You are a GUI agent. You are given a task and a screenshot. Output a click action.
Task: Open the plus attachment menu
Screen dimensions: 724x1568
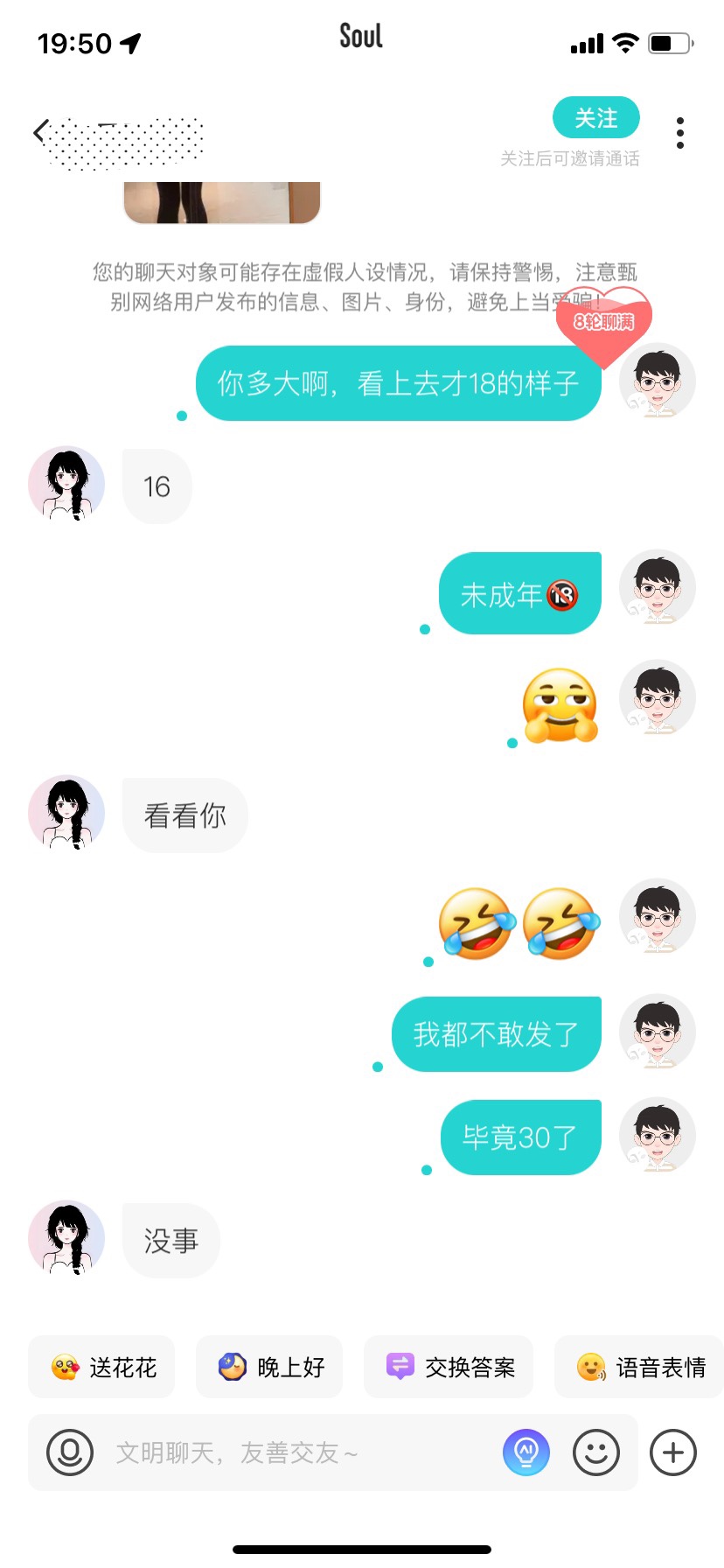pyautogui.click(x=673, y=1453)
